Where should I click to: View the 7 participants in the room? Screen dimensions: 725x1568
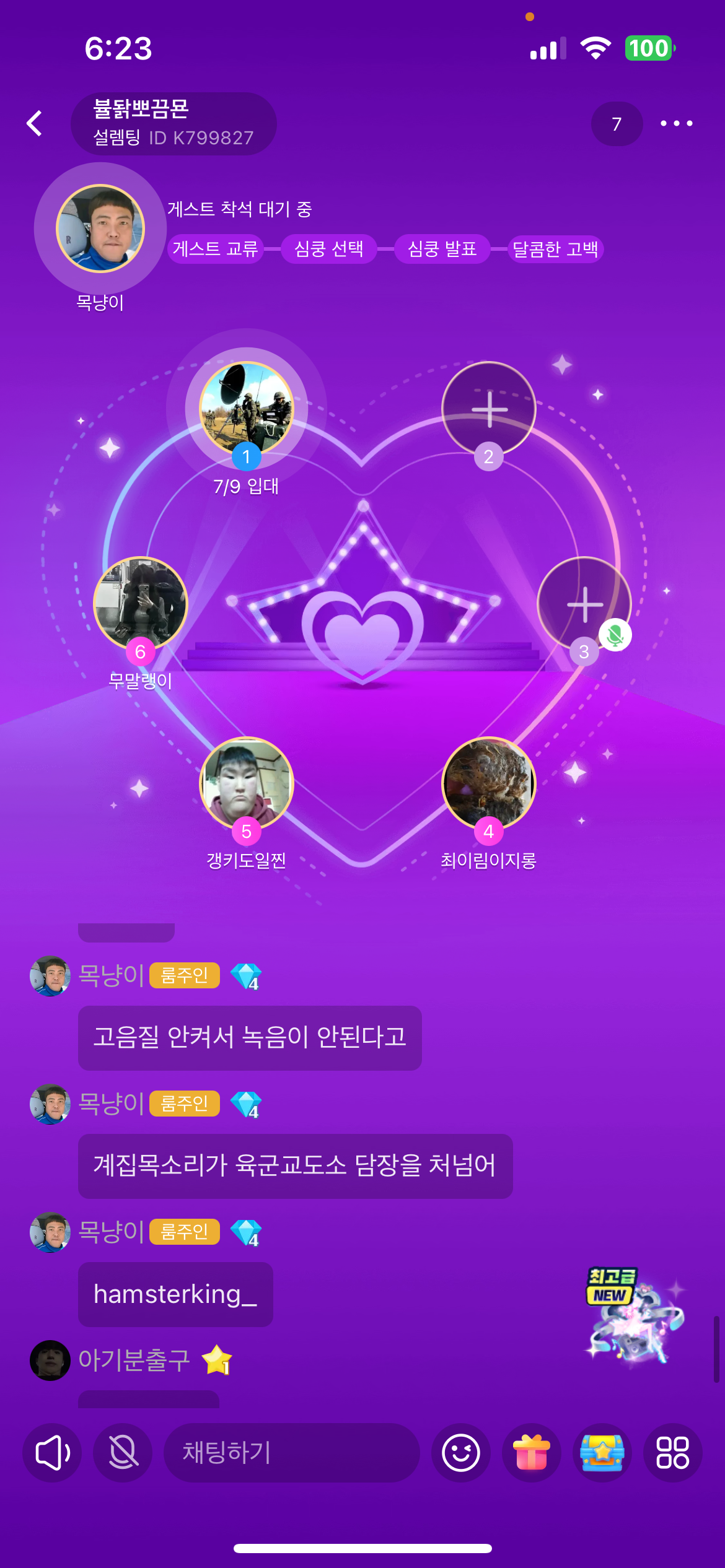coord(617,124)
